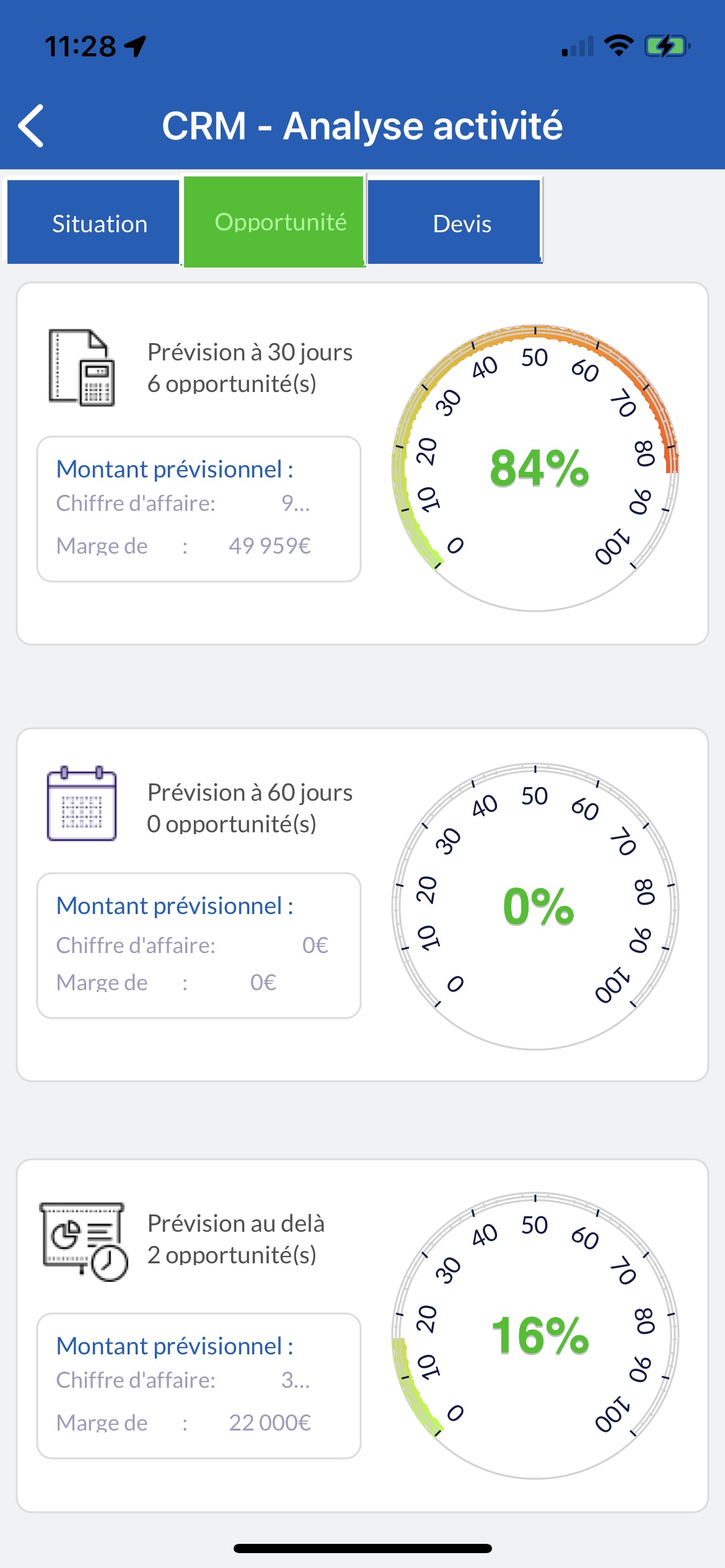Open the Prévision à 60 jours card
The height and width of the screenshot is (1568, 725).
click(362, 904)
